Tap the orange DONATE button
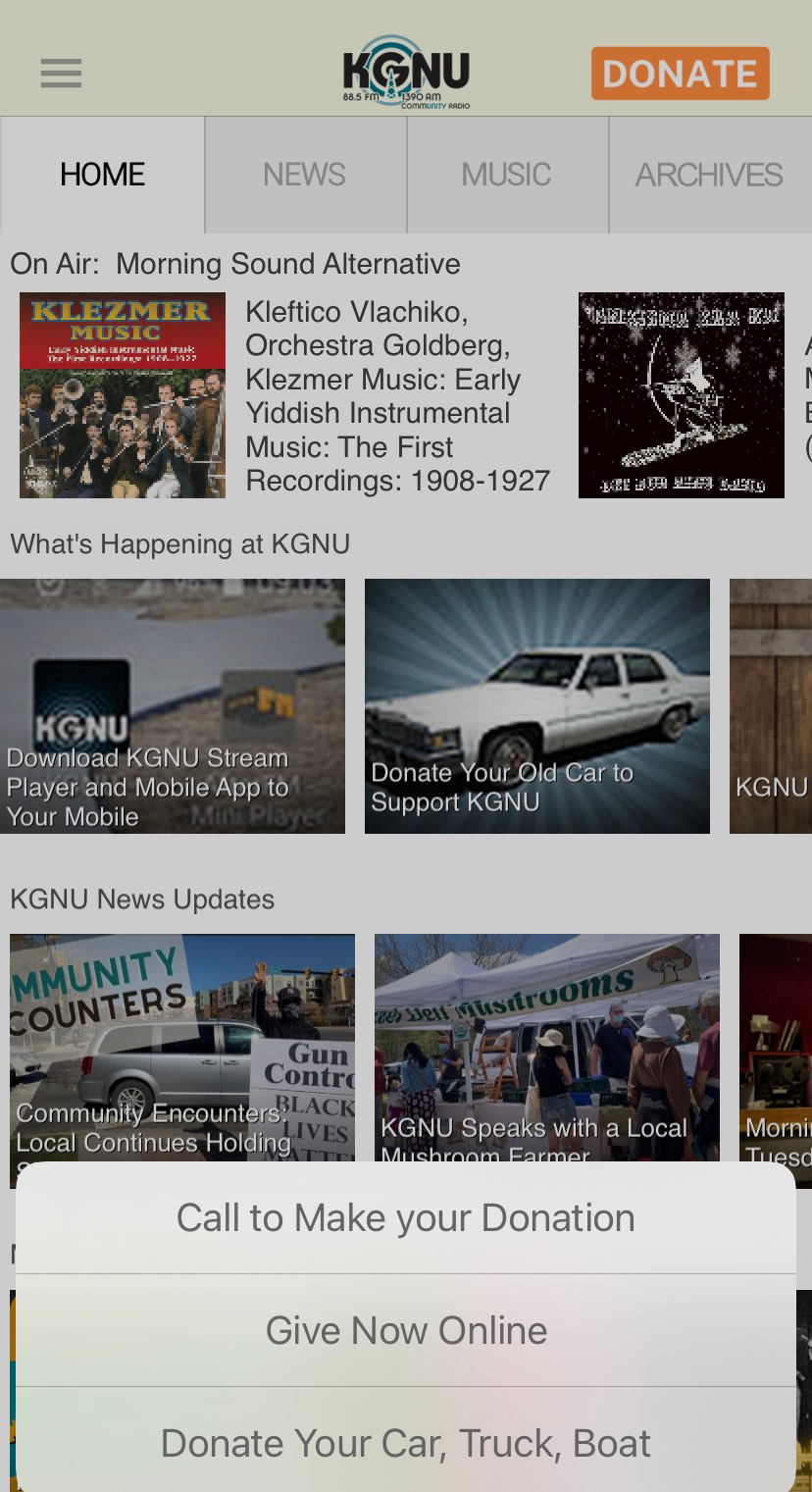Viewport: 812px width, 1492px height. pos(680,74)
